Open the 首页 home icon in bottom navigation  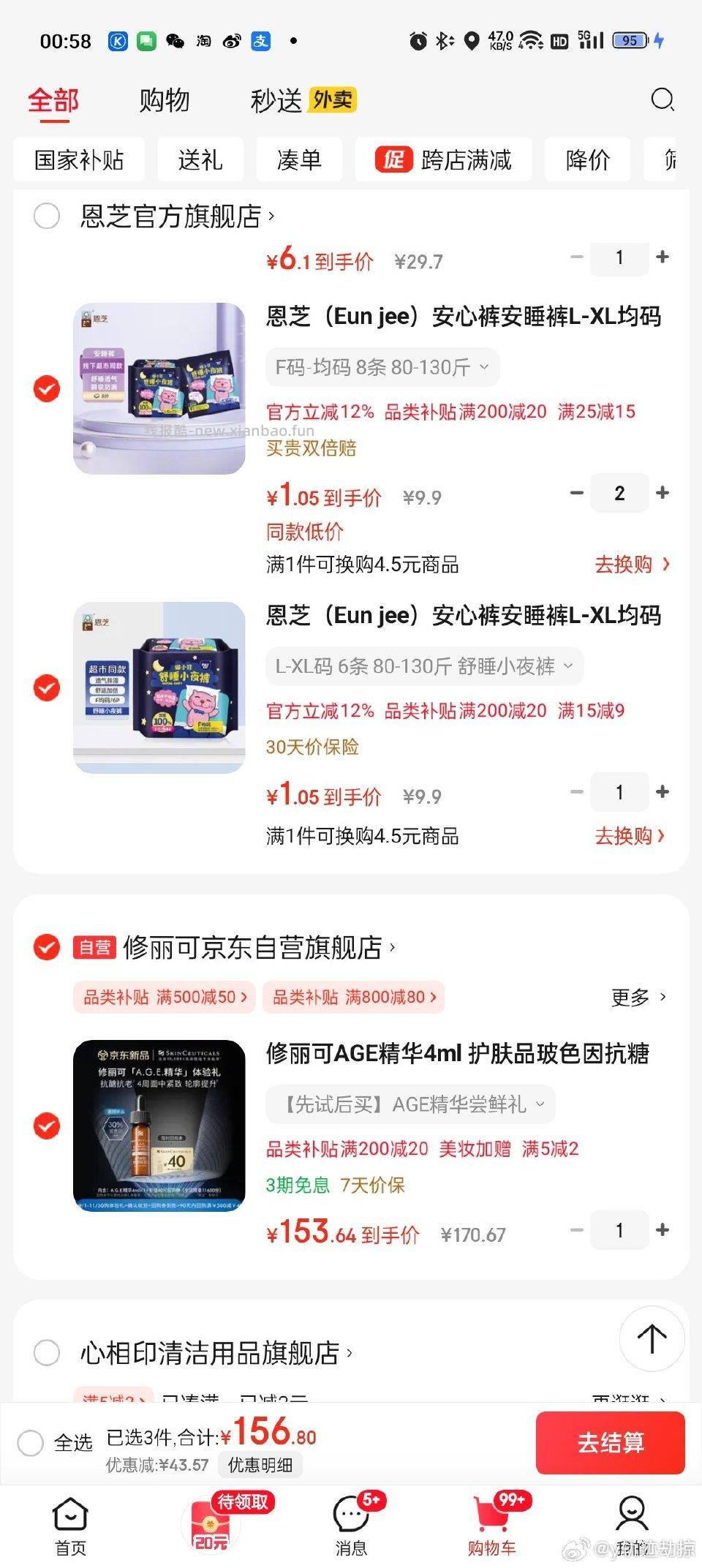coord(69,1517)
